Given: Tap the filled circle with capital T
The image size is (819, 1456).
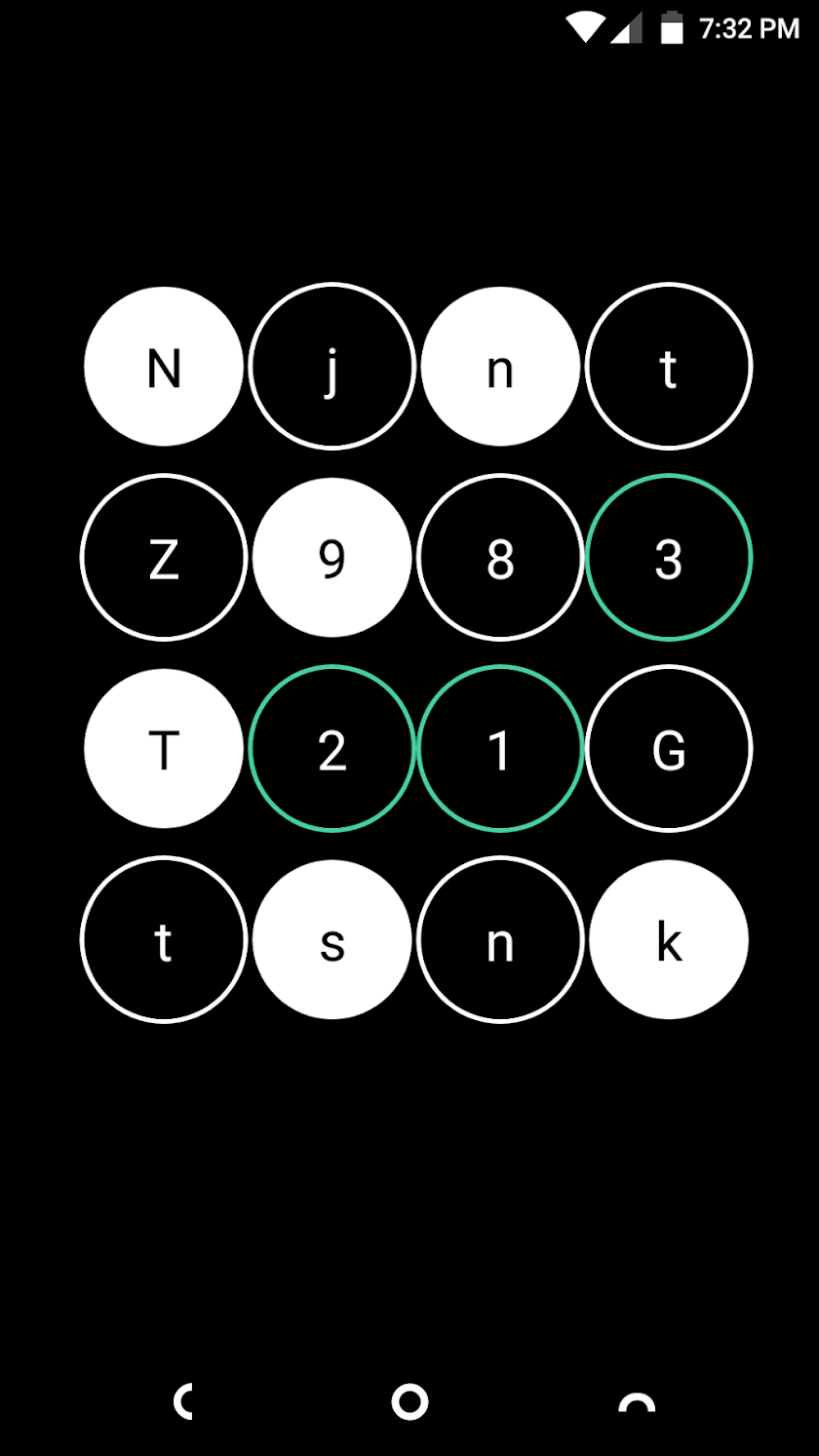Looking at the screenshot, I should tap(164, 749).
